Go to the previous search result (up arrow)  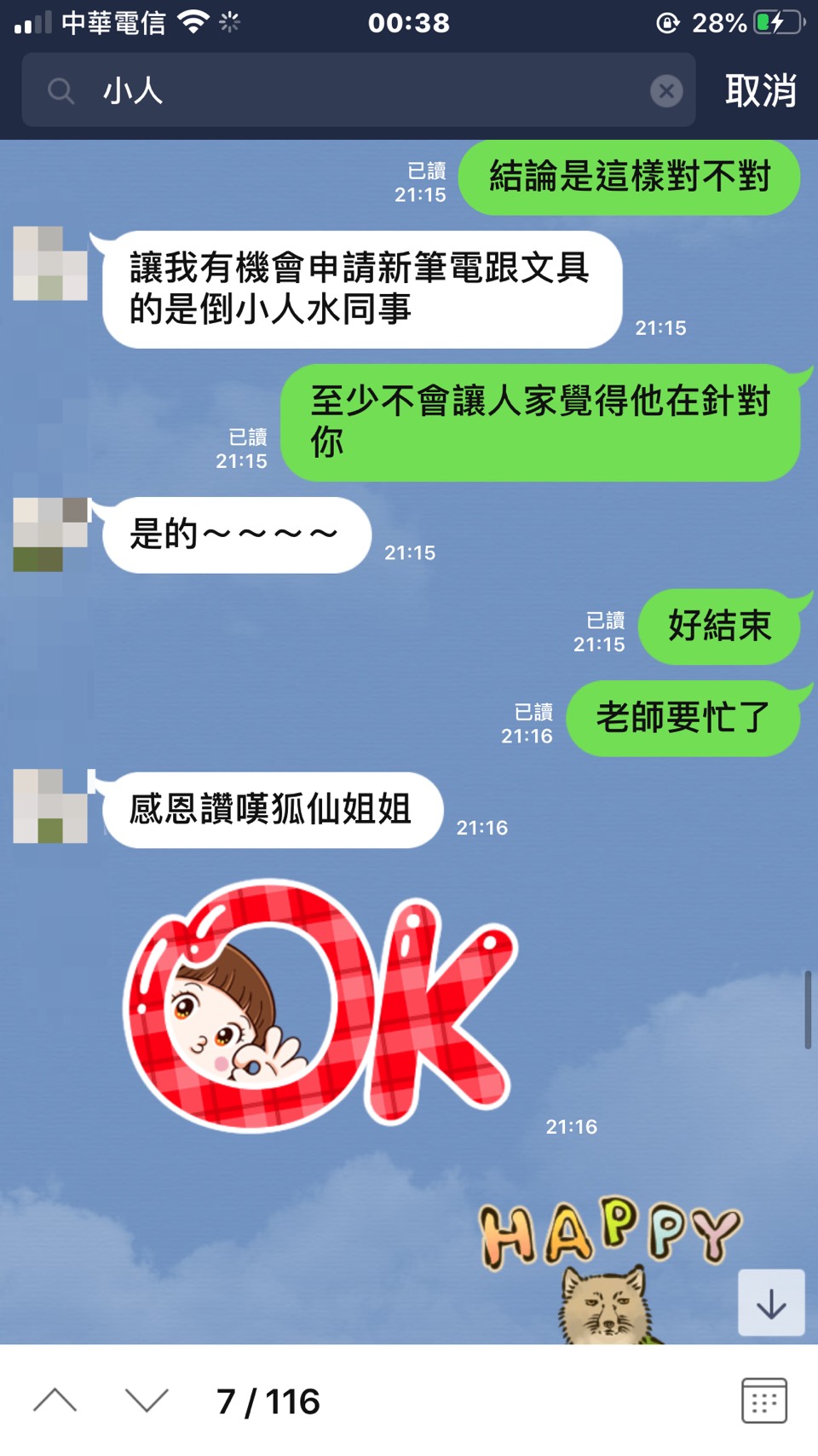click(55, 1401)
